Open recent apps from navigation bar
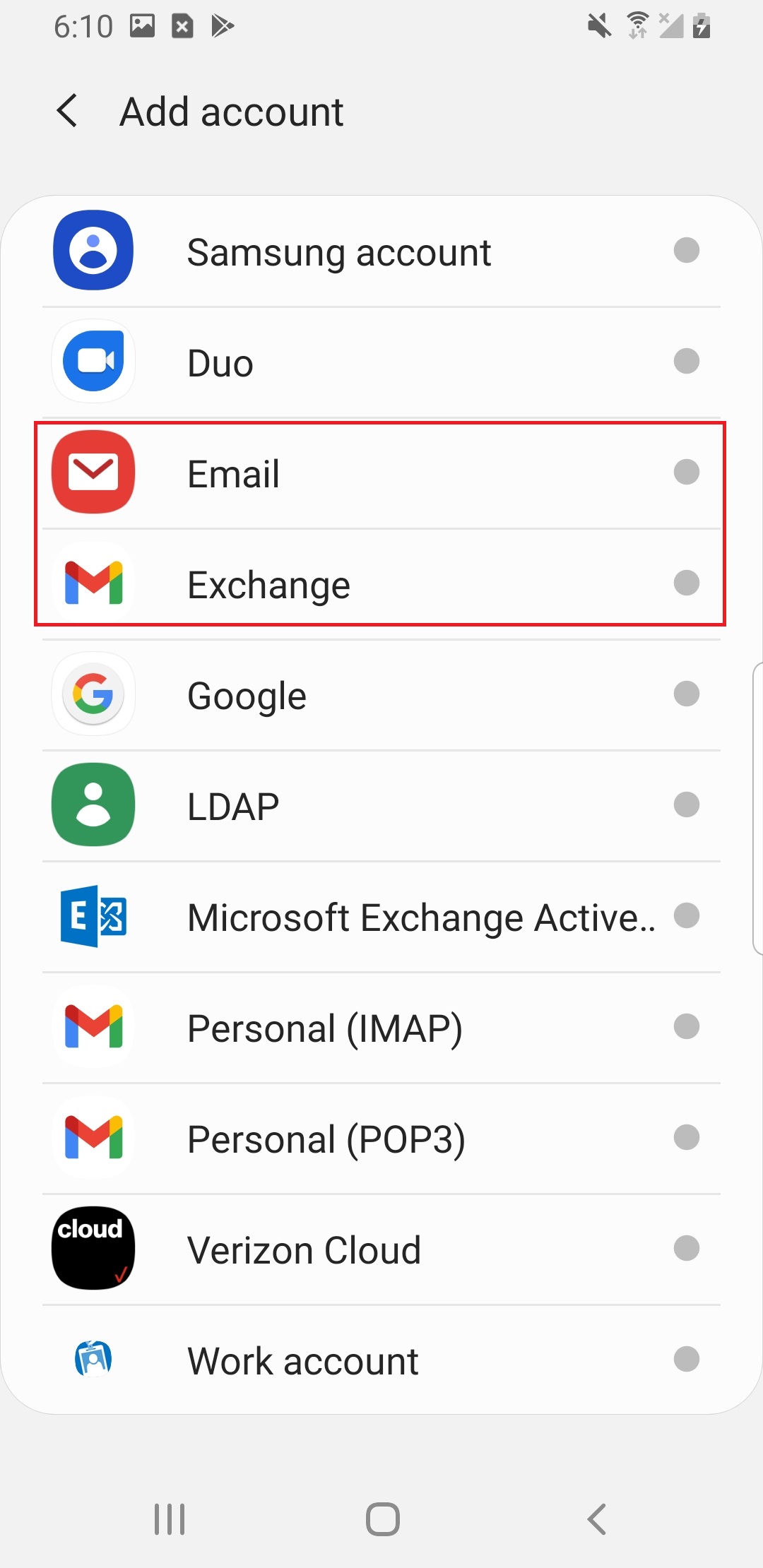 [x=170, y=1519]
